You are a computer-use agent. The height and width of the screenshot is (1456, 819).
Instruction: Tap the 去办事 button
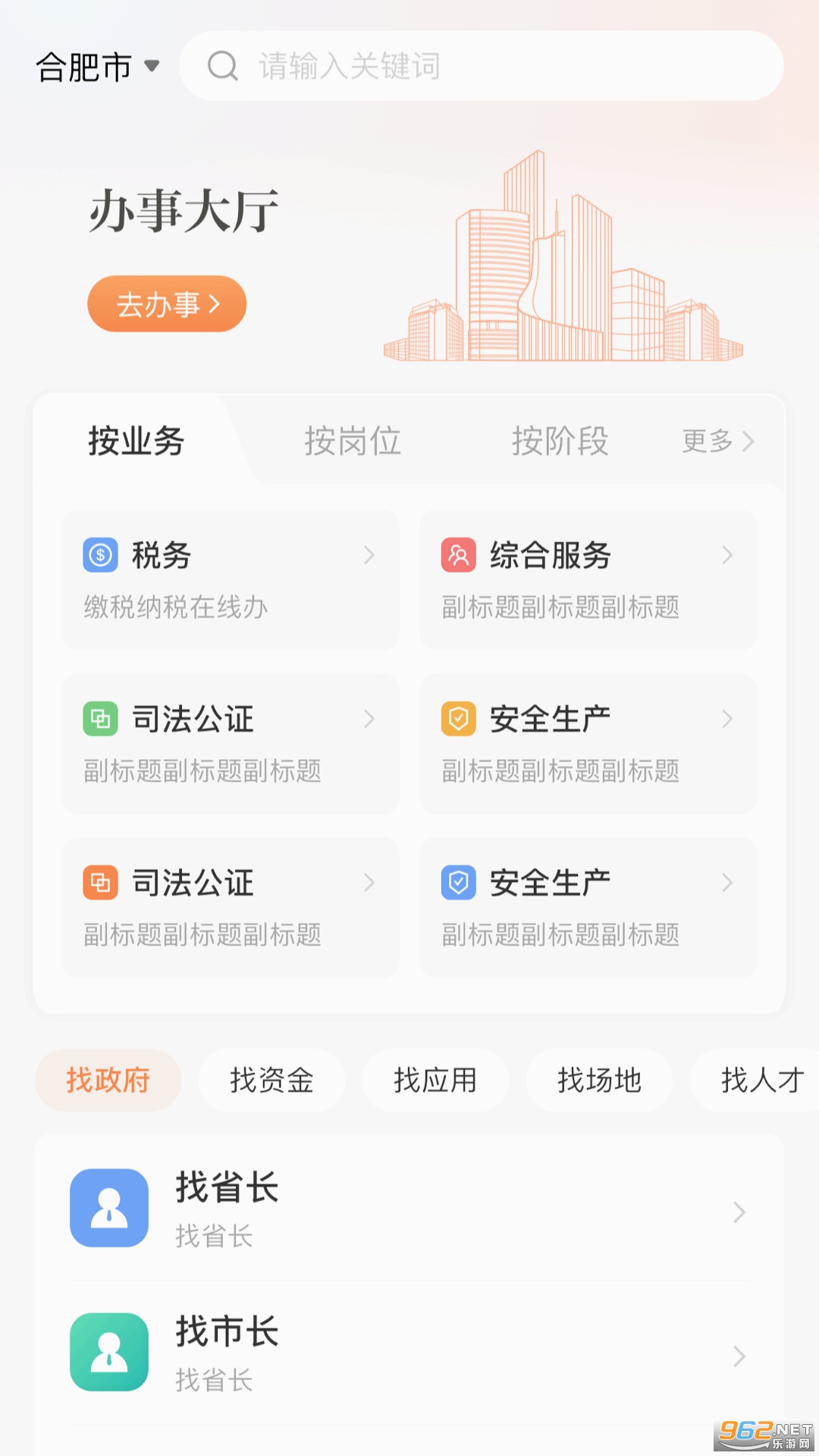(x=167, y=304)
